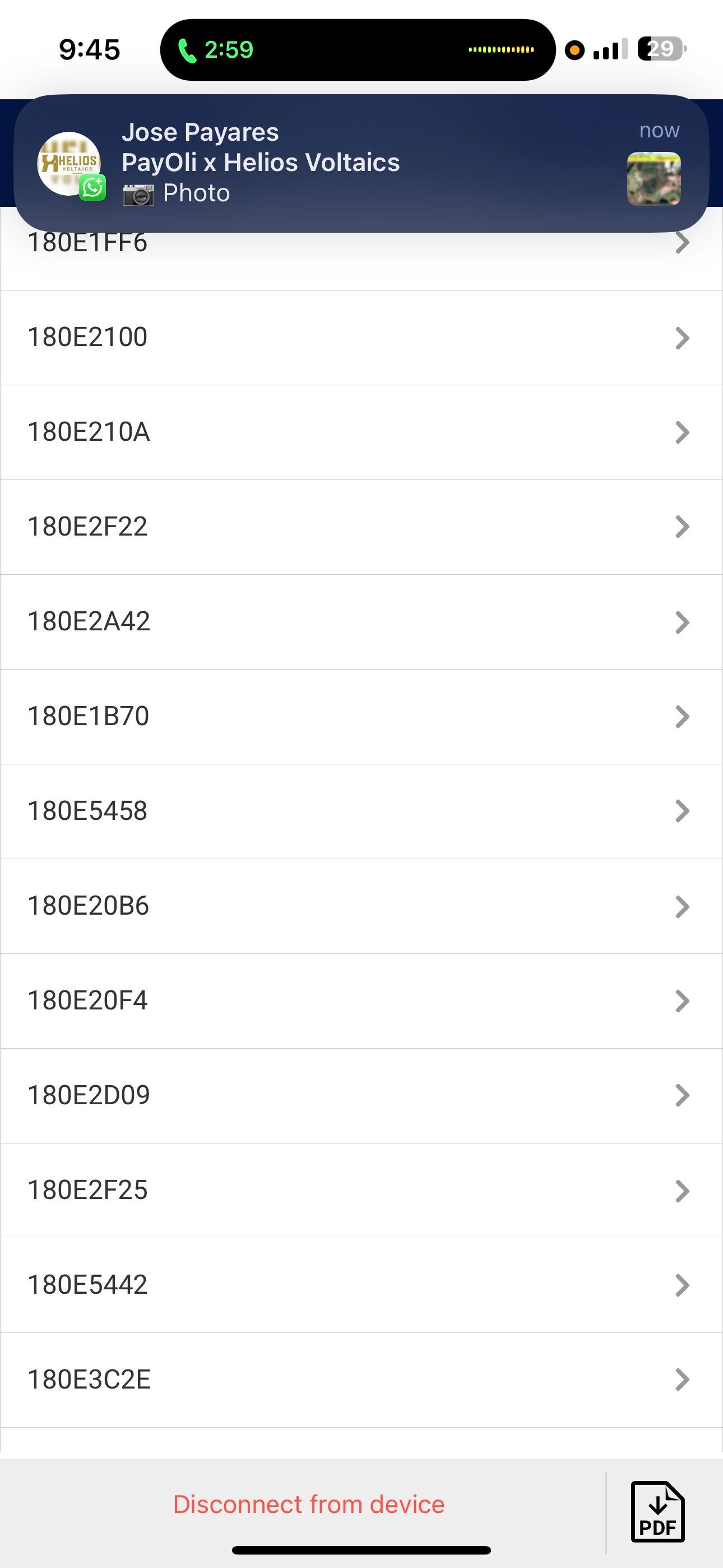Tap the 180E1B70 list row
The height and width of the screenshot is (1568, 723).
pyautogui.click(x=361, y=717)
